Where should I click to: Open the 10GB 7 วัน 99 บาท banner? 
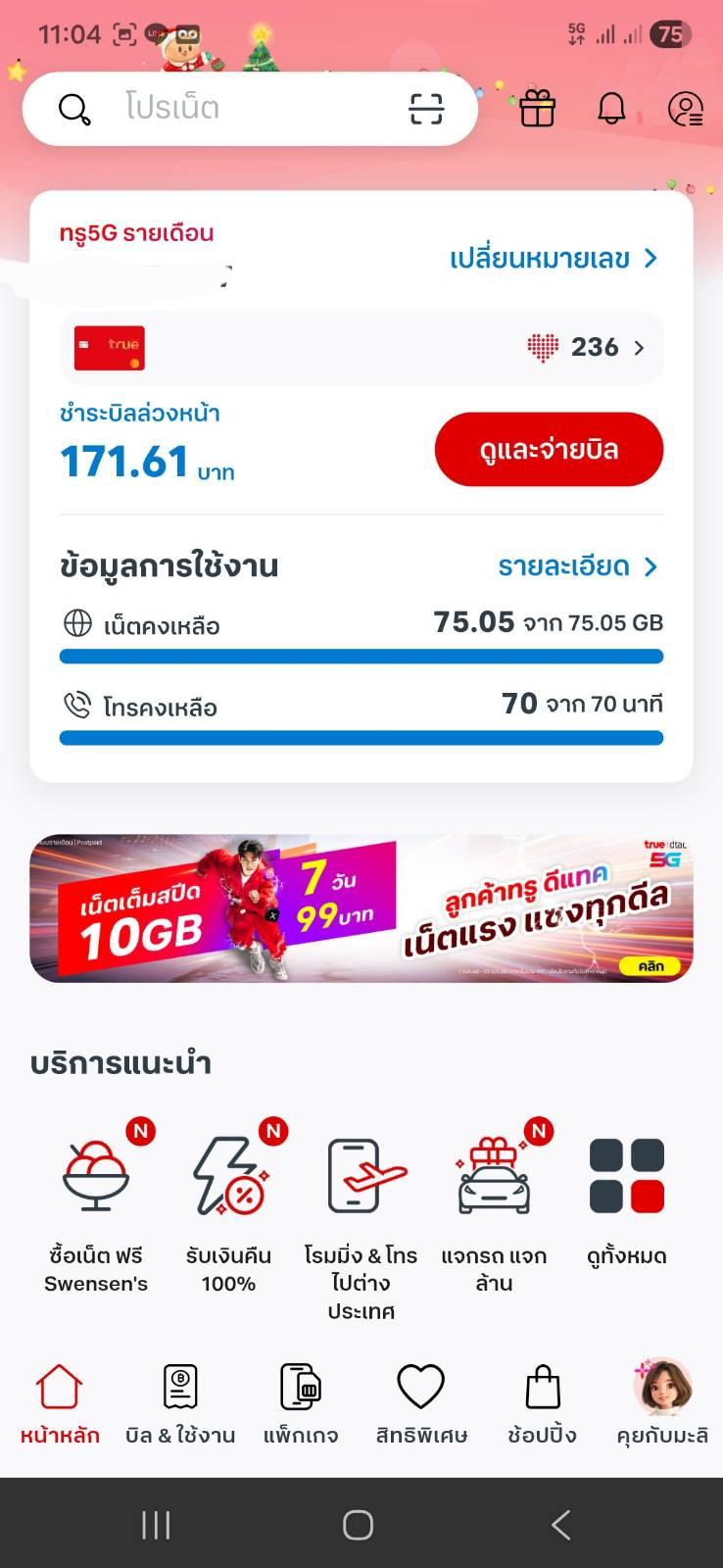(x=361, y=908)
